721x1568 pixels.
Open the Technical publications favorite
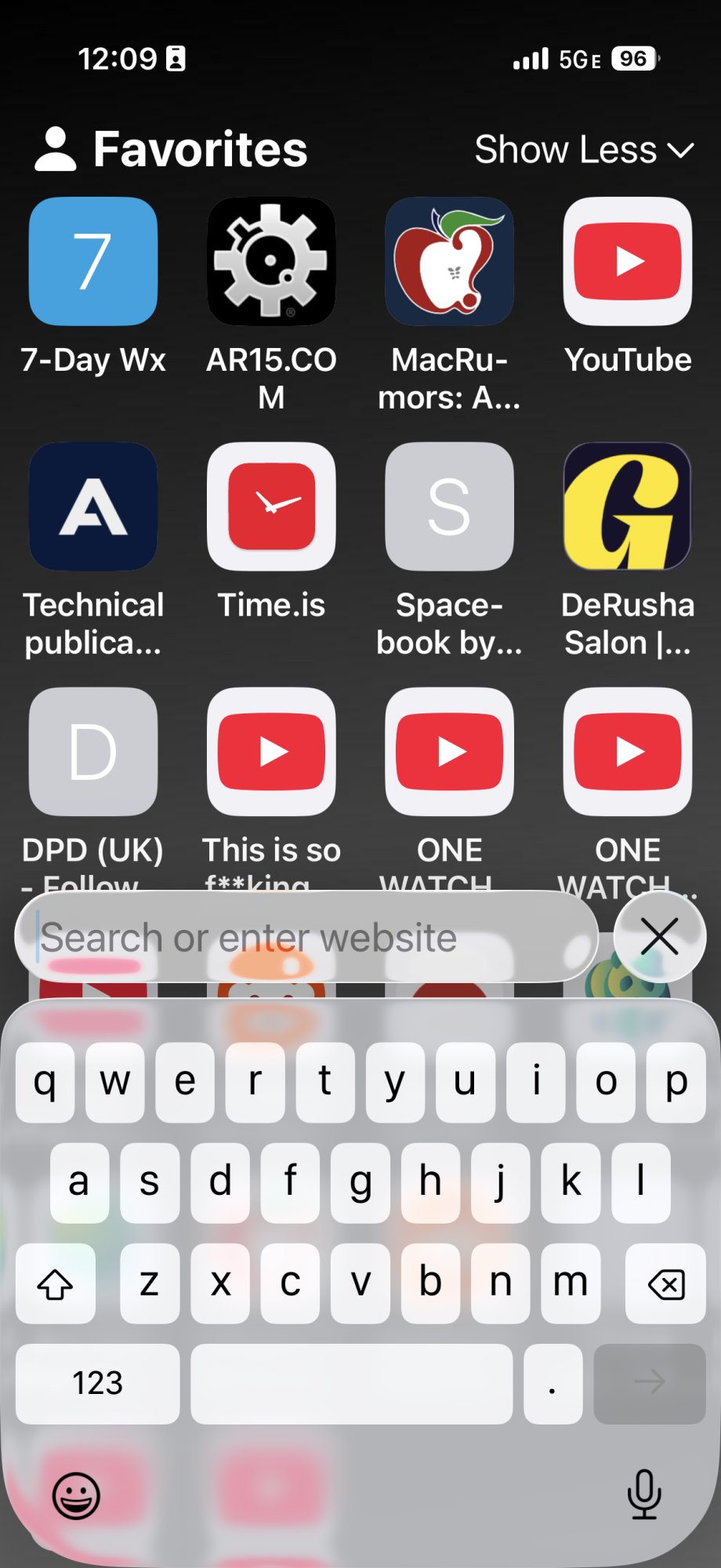tap(93, 507)
